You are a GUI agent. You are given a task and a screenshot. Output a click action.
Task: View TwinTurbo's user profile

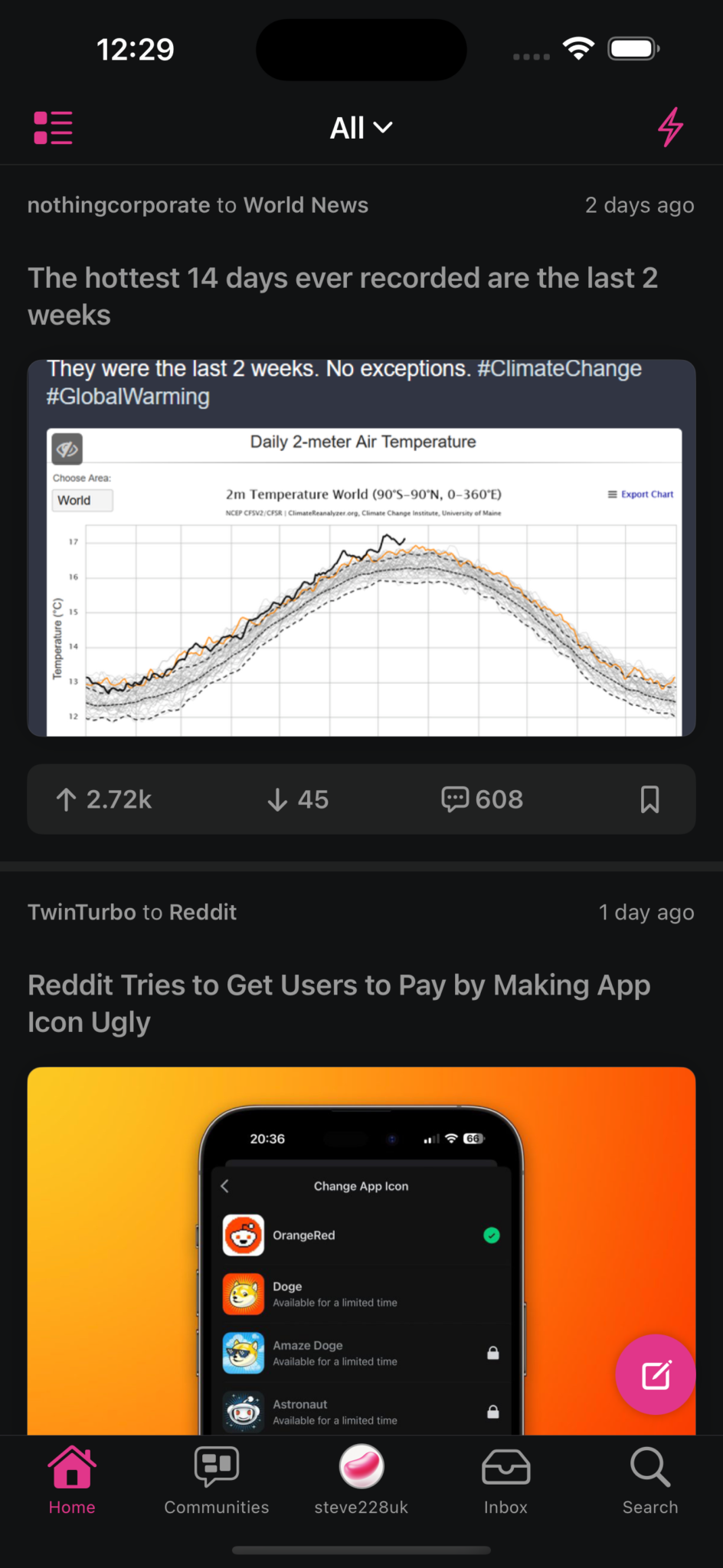tap(82, 912)
